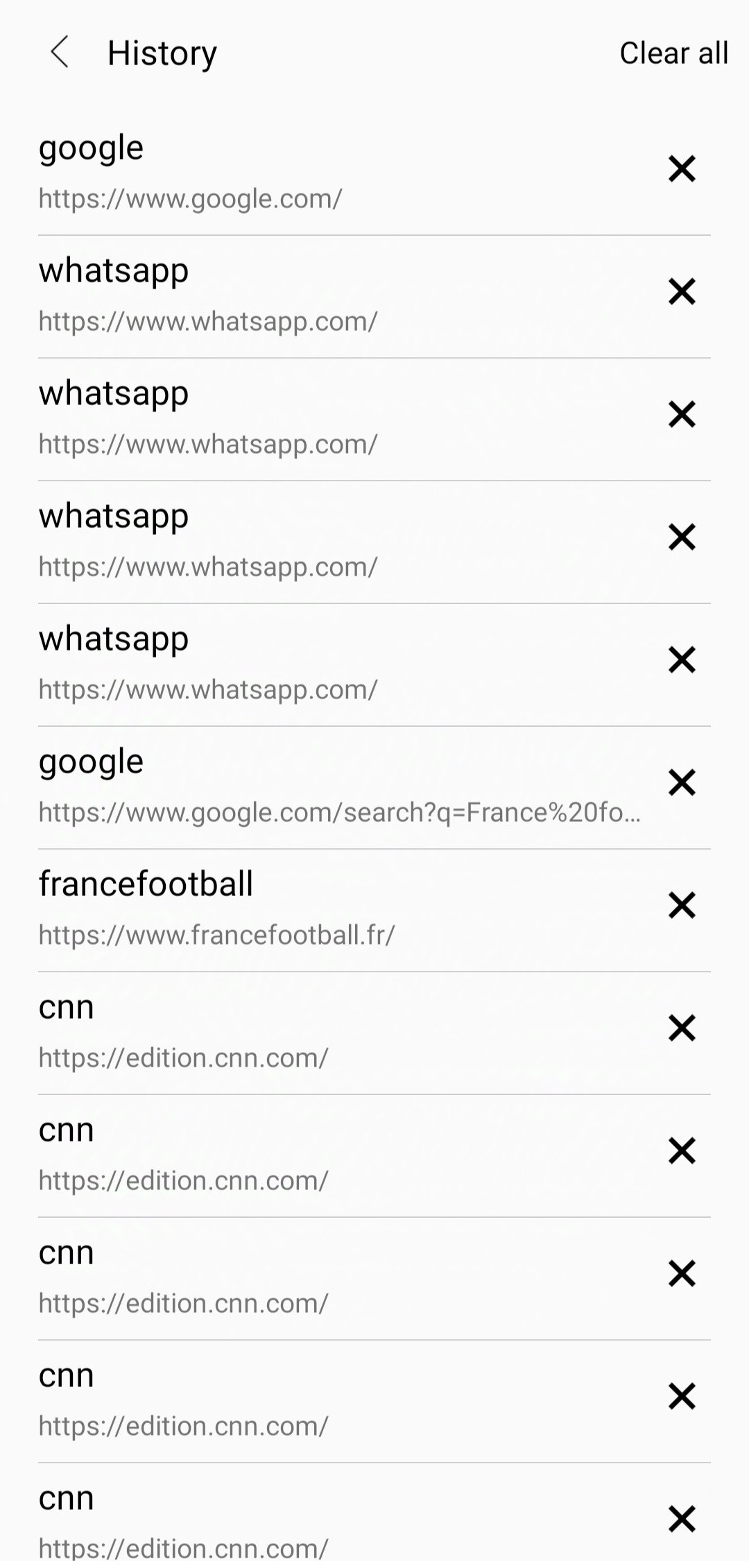Delete the second whatsapp history entry
The image size is (749, 1568).
[x=682, y=413]
